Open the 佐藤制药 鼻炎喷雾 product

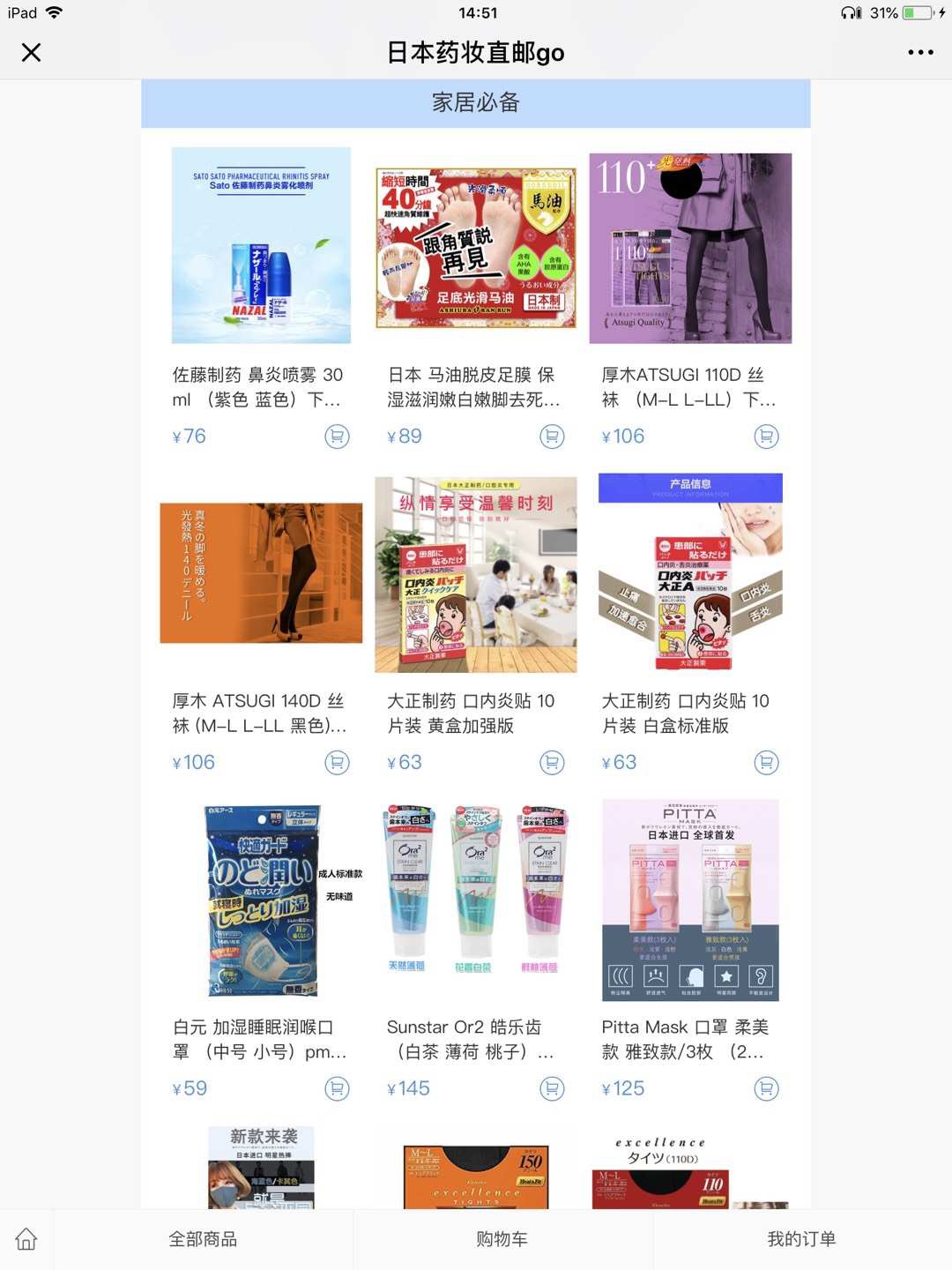pyautogui.click(x=261, y=246)
